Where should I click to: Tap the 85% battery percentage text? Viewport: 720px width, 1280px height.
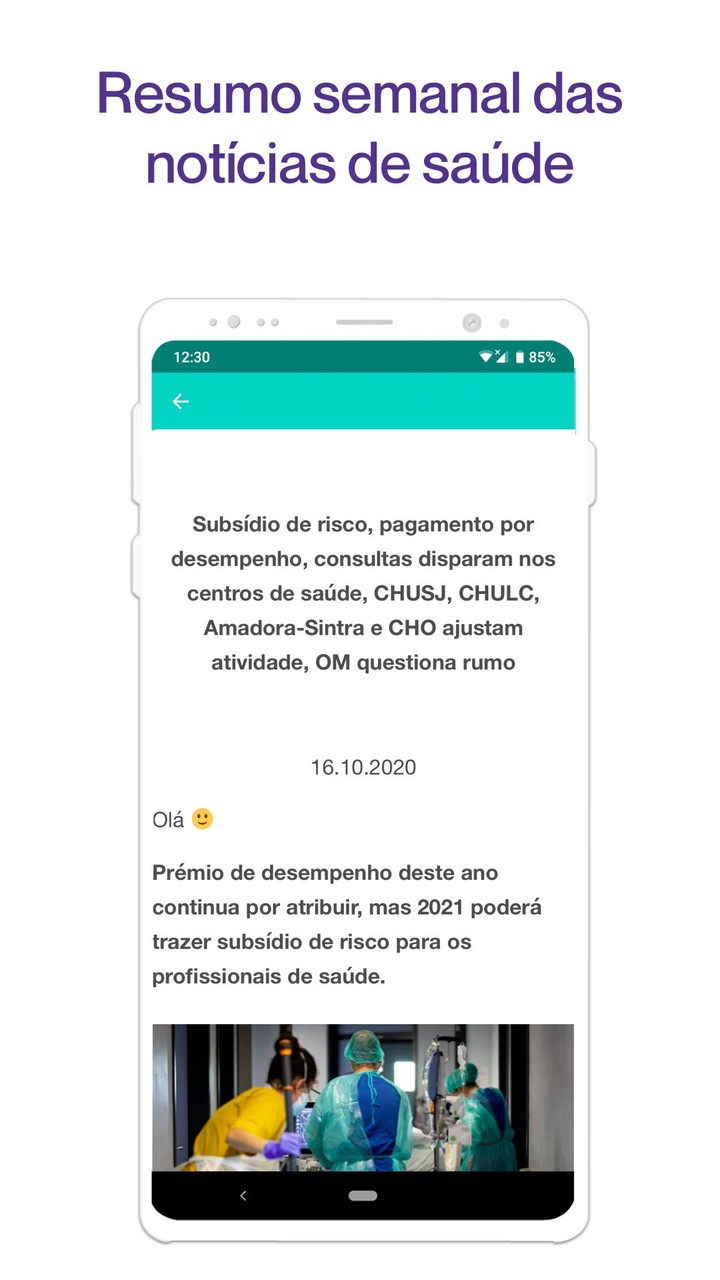coord(543,356)
